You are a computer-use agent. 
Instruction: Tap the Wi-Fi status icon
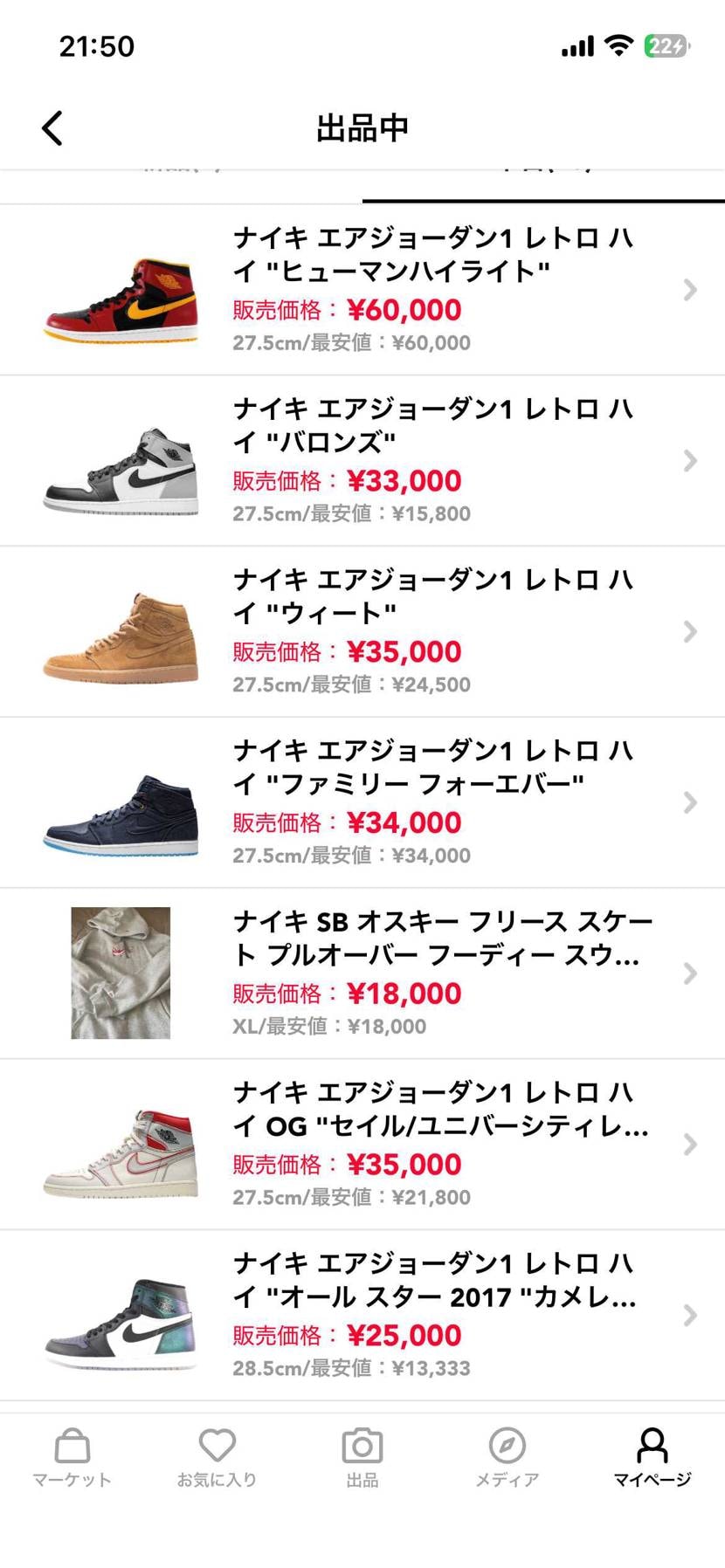620,45
